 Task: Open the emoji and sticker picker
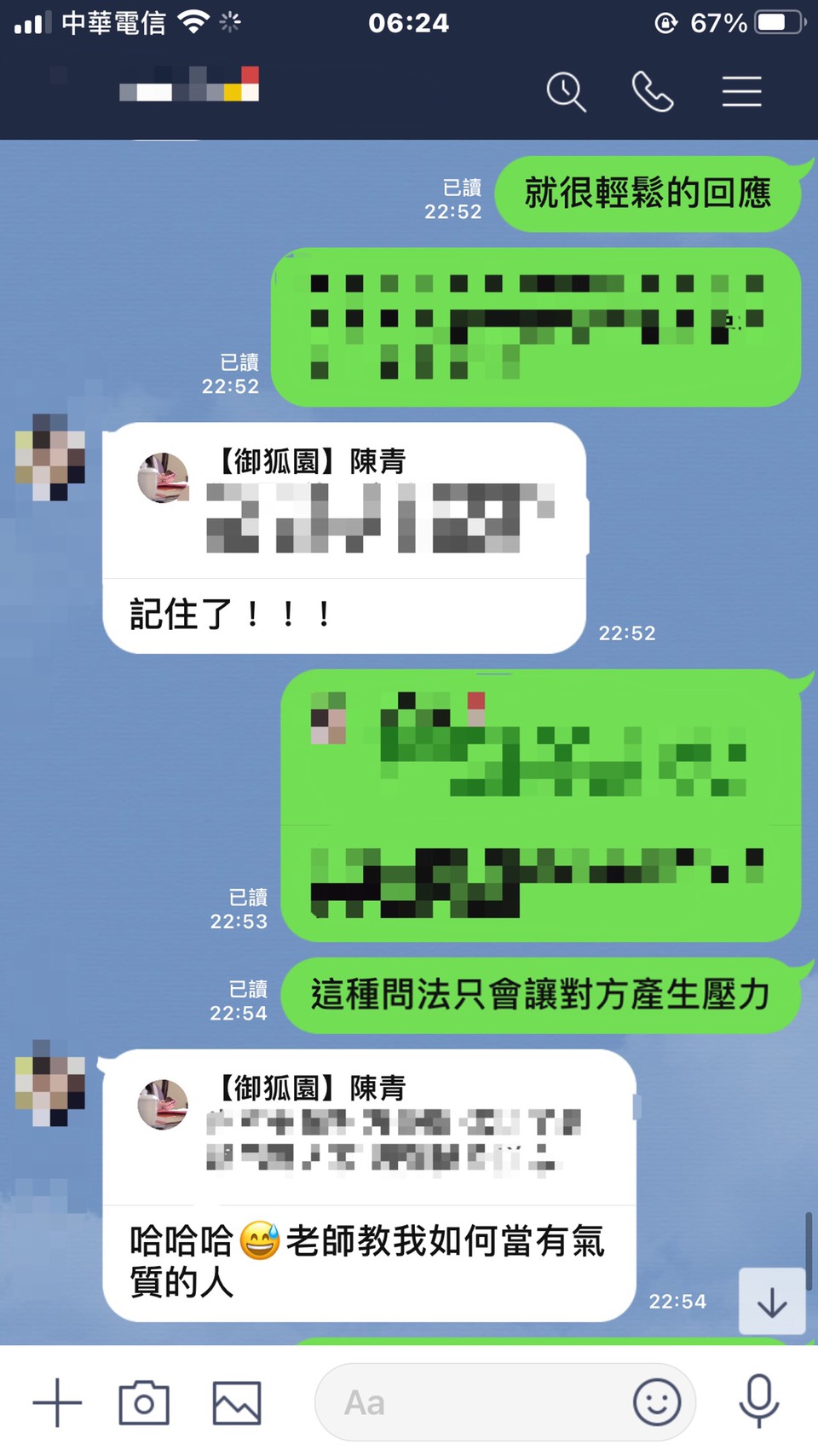coord(657,1402)
